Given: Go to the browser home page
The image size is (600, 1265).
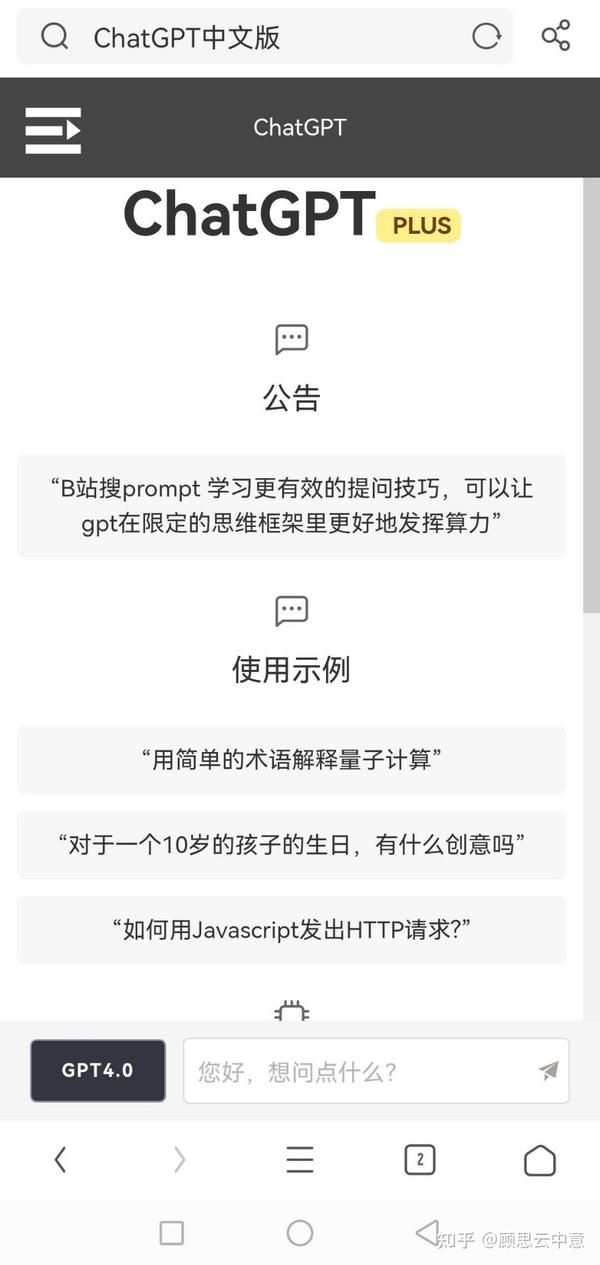Looking at the screenshot, I should point(540,1160).
